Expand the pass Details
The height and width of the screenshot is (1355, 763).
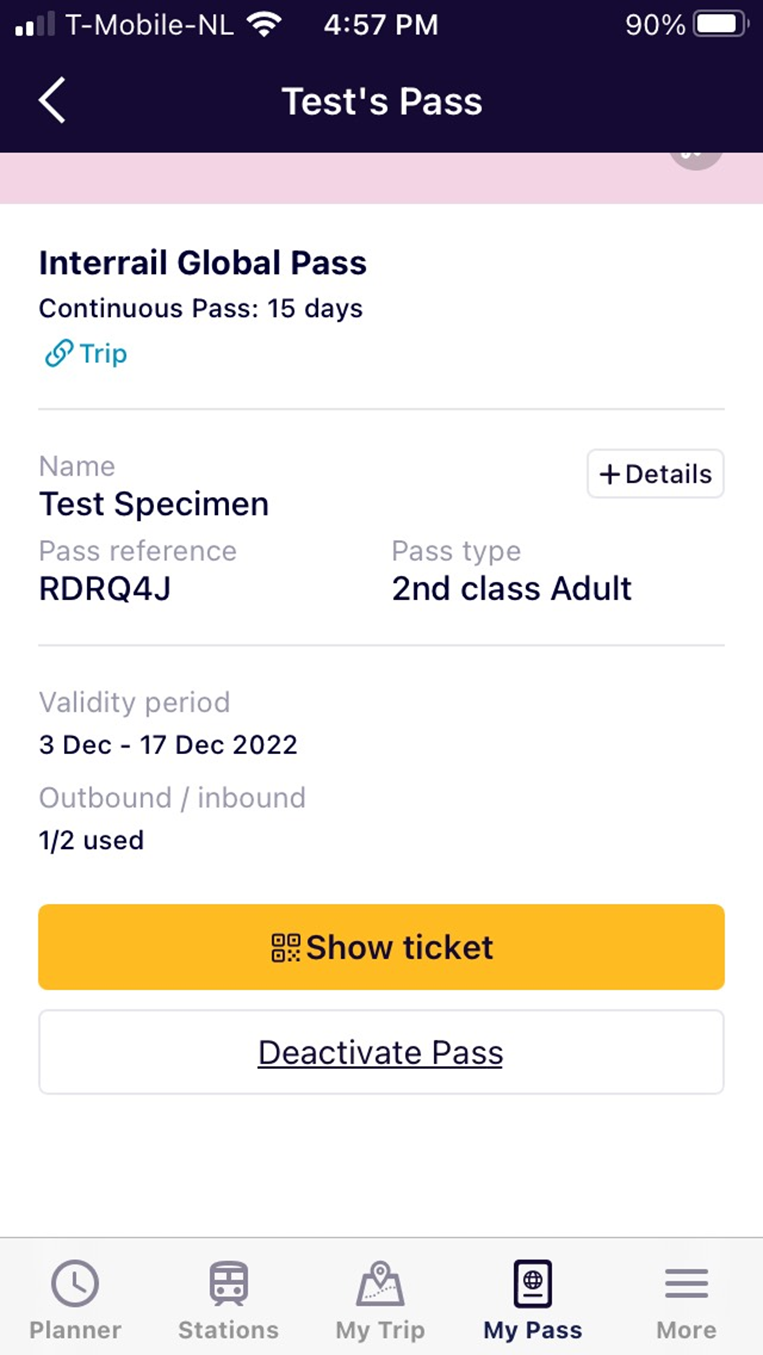(655, 474)
